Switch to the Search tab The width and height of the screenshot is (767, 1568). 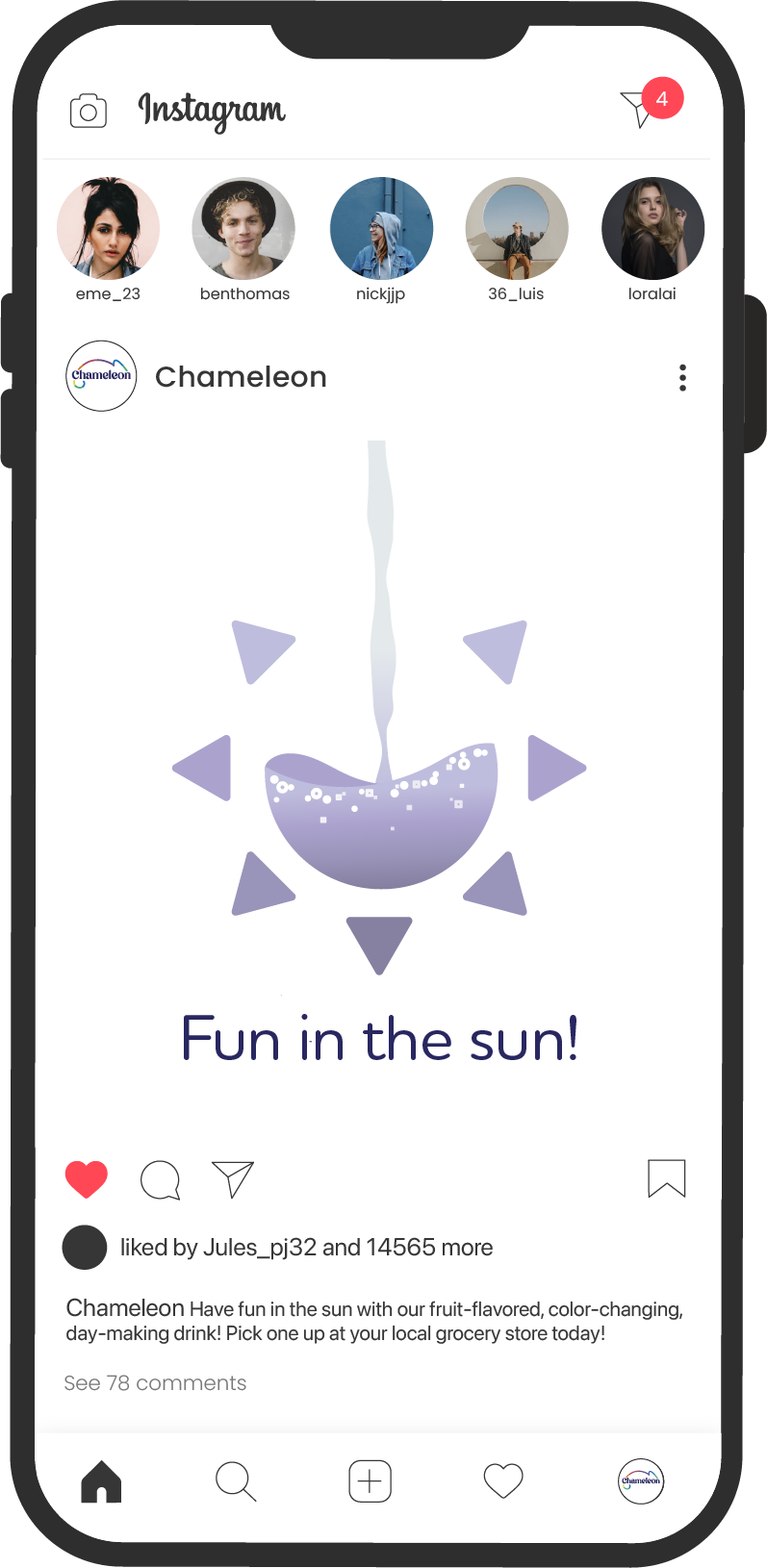pyautogui.click(x=235, y=1481)
